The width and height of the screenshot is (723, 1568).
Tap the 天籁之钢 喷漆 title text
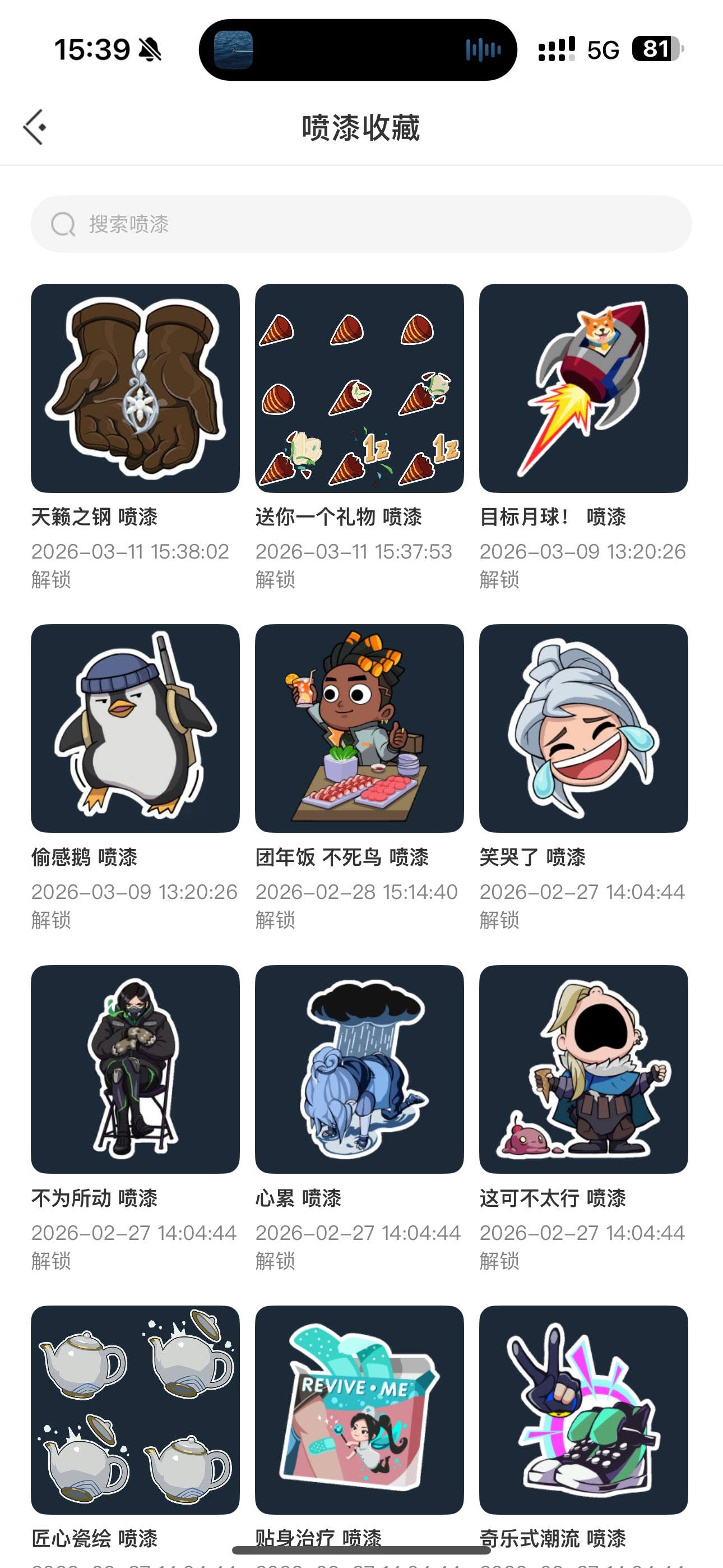click(x=95, y=517)
